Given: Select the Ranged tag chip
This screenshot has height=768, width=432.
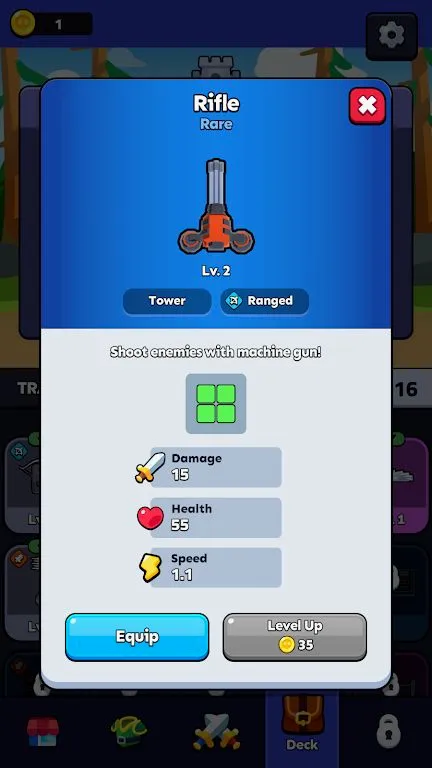Looking at the screenshot, I should (x=264, y=301).
